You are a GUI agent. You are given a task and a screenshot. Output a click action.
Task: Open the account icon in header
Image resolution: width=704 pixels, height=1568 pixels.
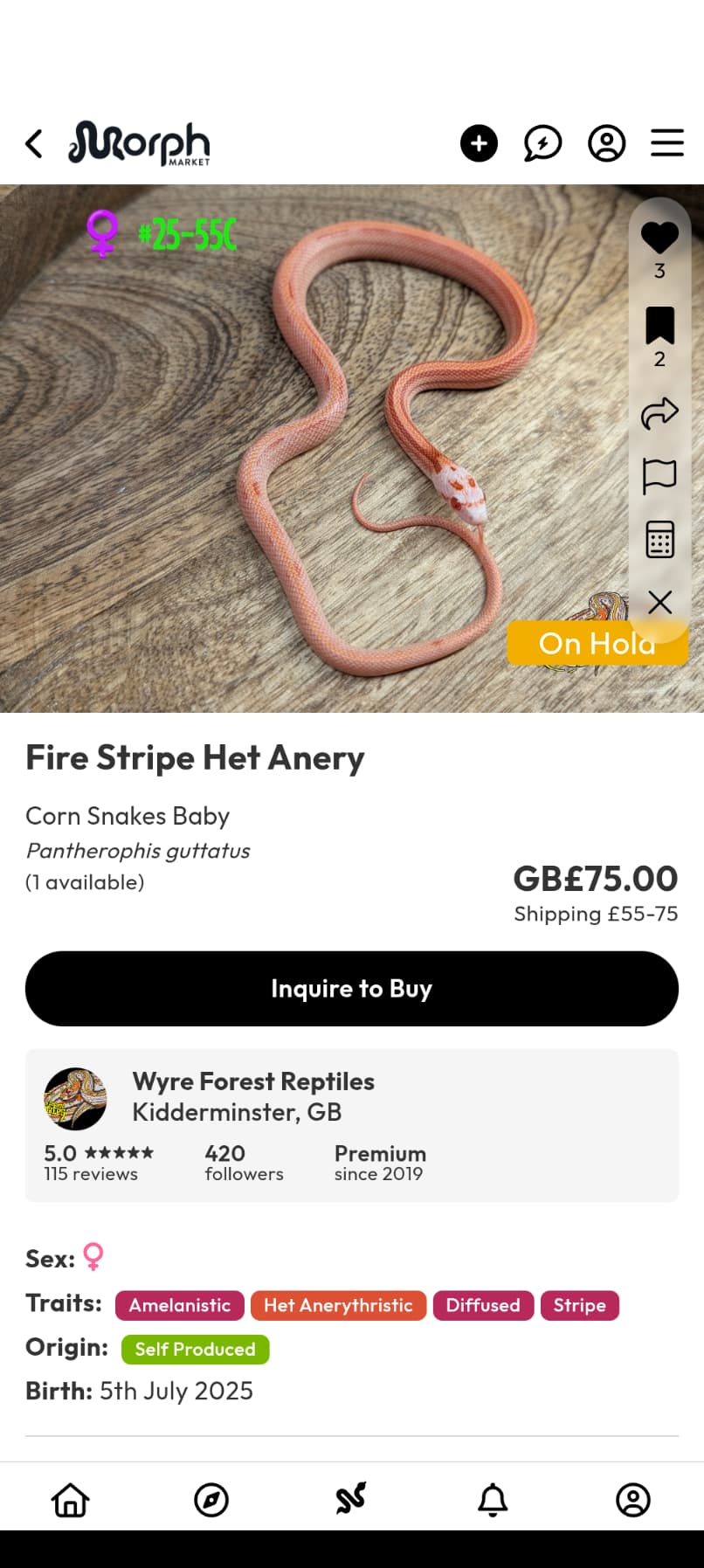(606, 143)
